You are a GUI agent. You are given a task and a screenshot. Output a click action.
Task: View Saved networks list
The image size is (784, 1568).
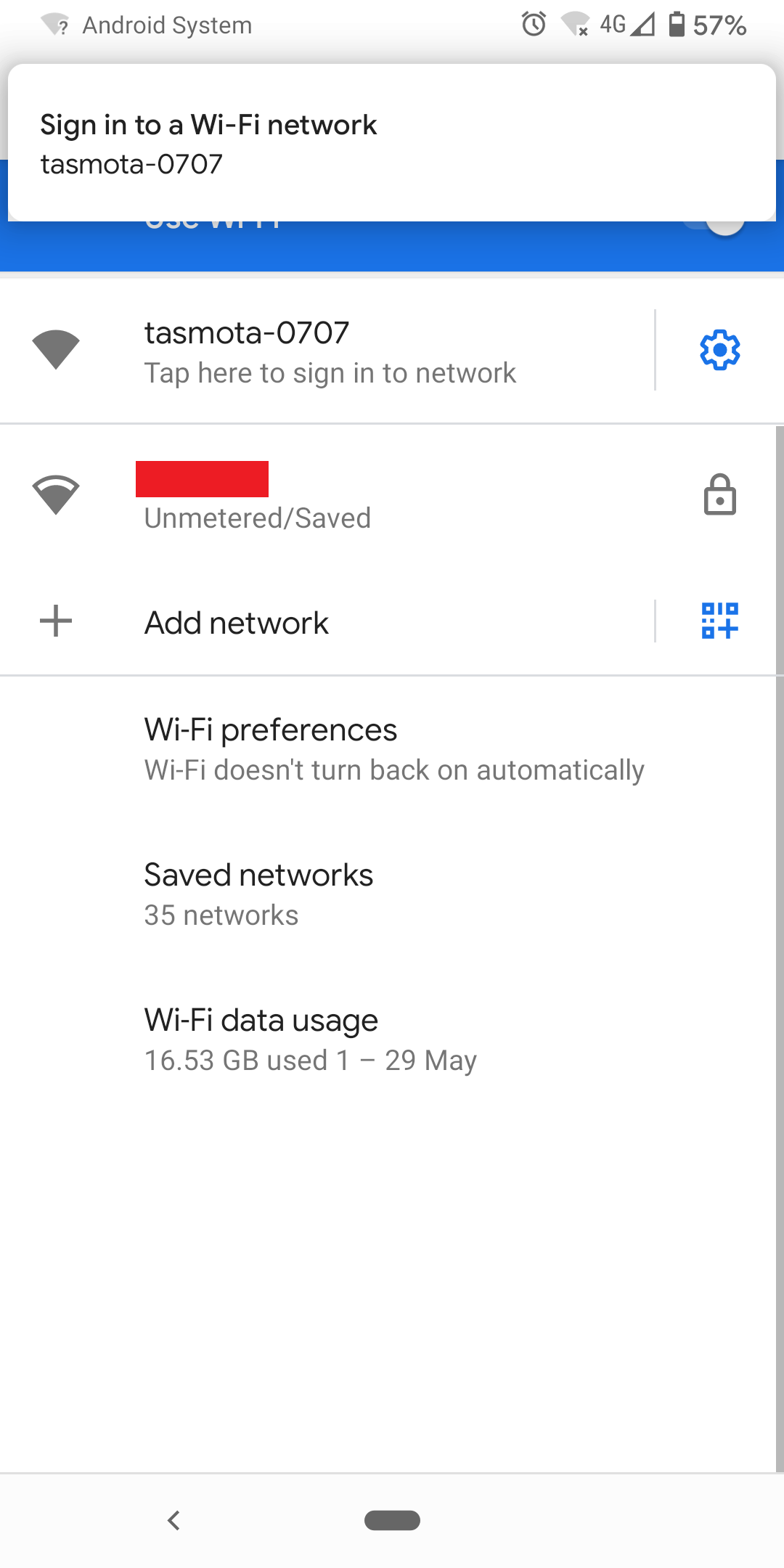[x=258, y=894]
